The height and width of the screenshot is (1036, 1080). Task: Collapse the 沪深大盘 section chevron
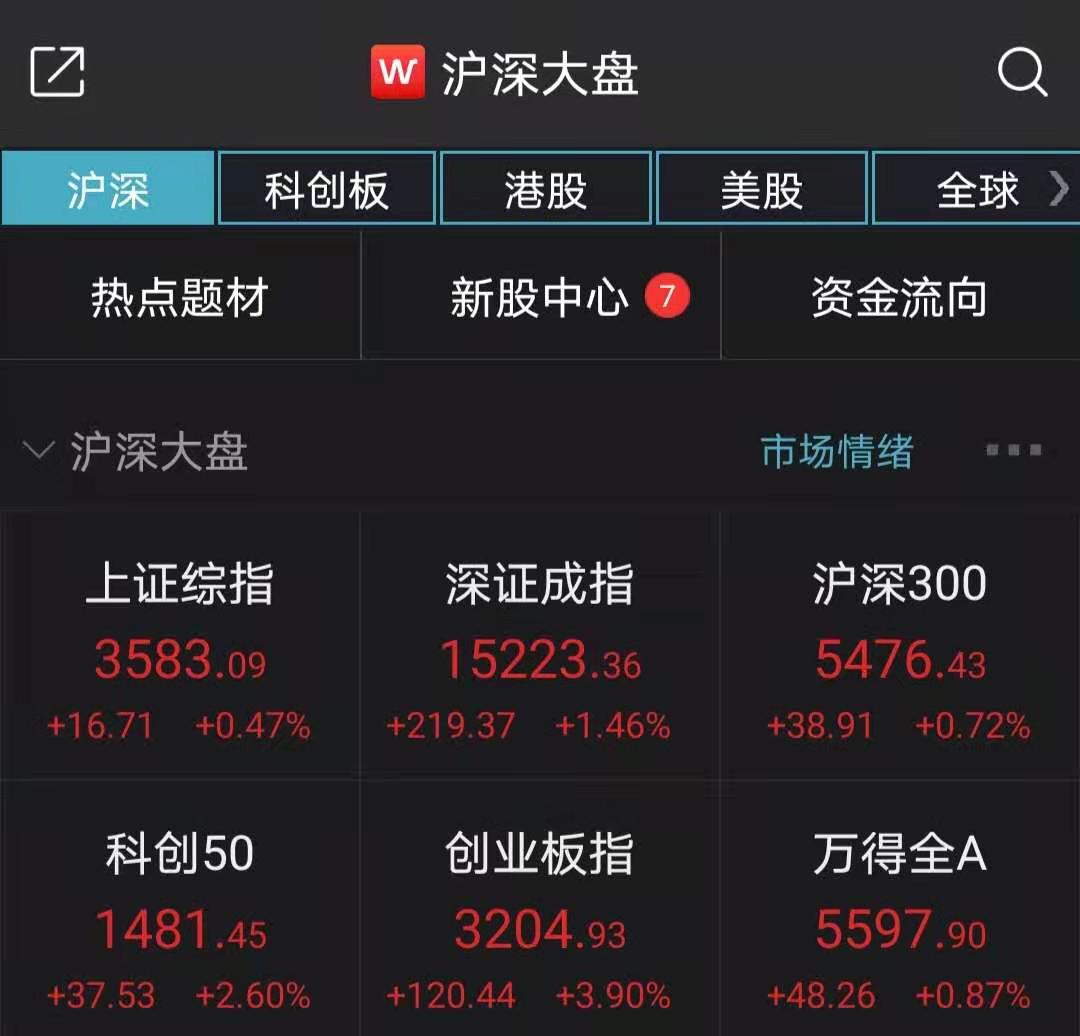click(38, 452)
